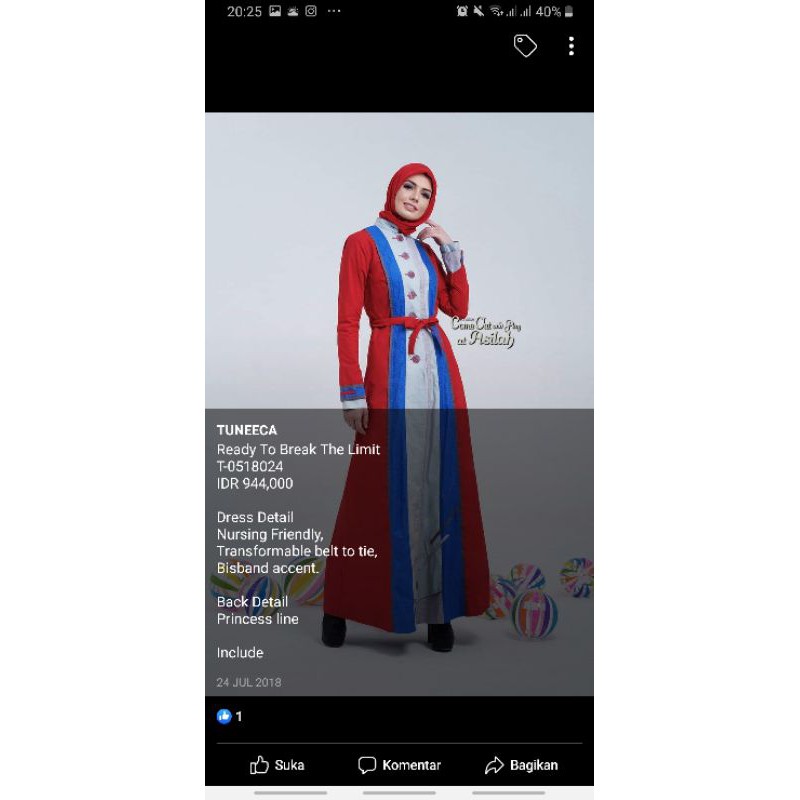Screen dimensions: 800x800
Task: View who reacted to the photo
Action: coord(230,716)
